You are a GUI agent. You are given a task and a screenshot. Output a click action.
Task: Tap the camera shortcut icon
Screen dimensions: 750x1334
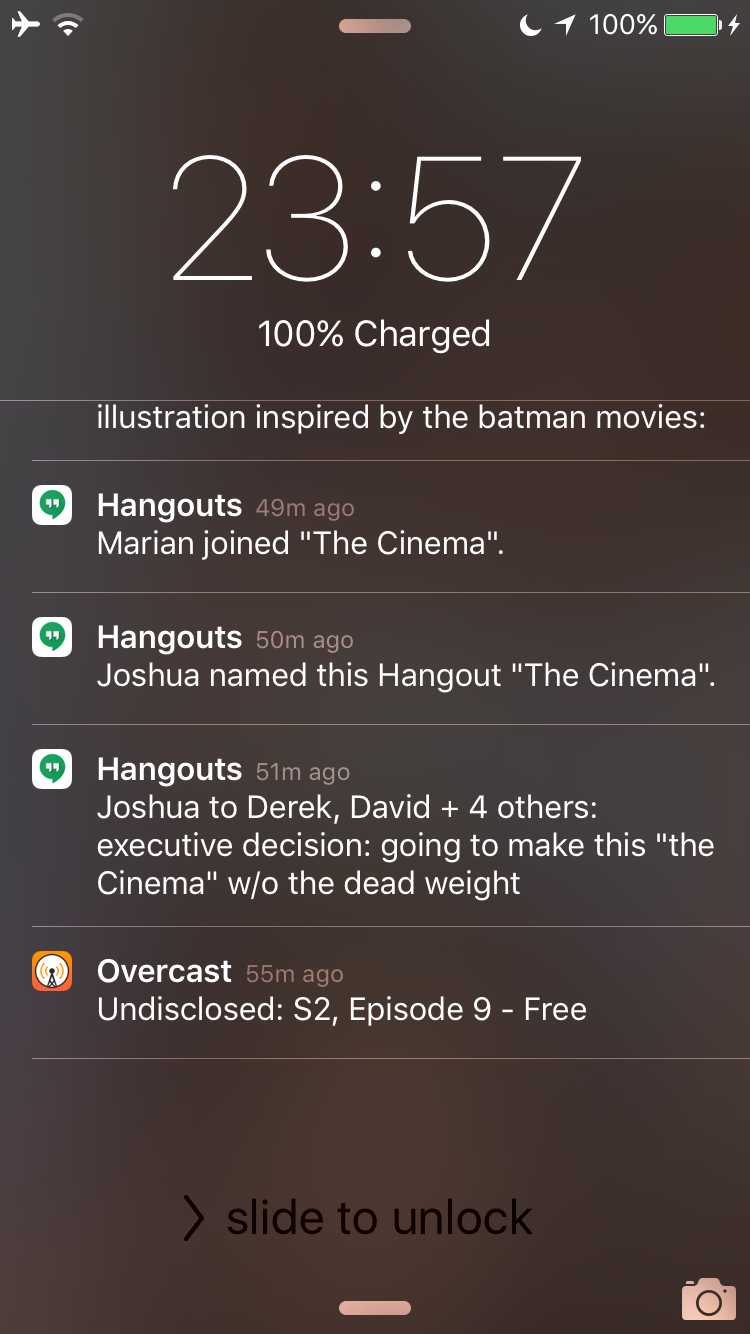tap(709, 1298)
